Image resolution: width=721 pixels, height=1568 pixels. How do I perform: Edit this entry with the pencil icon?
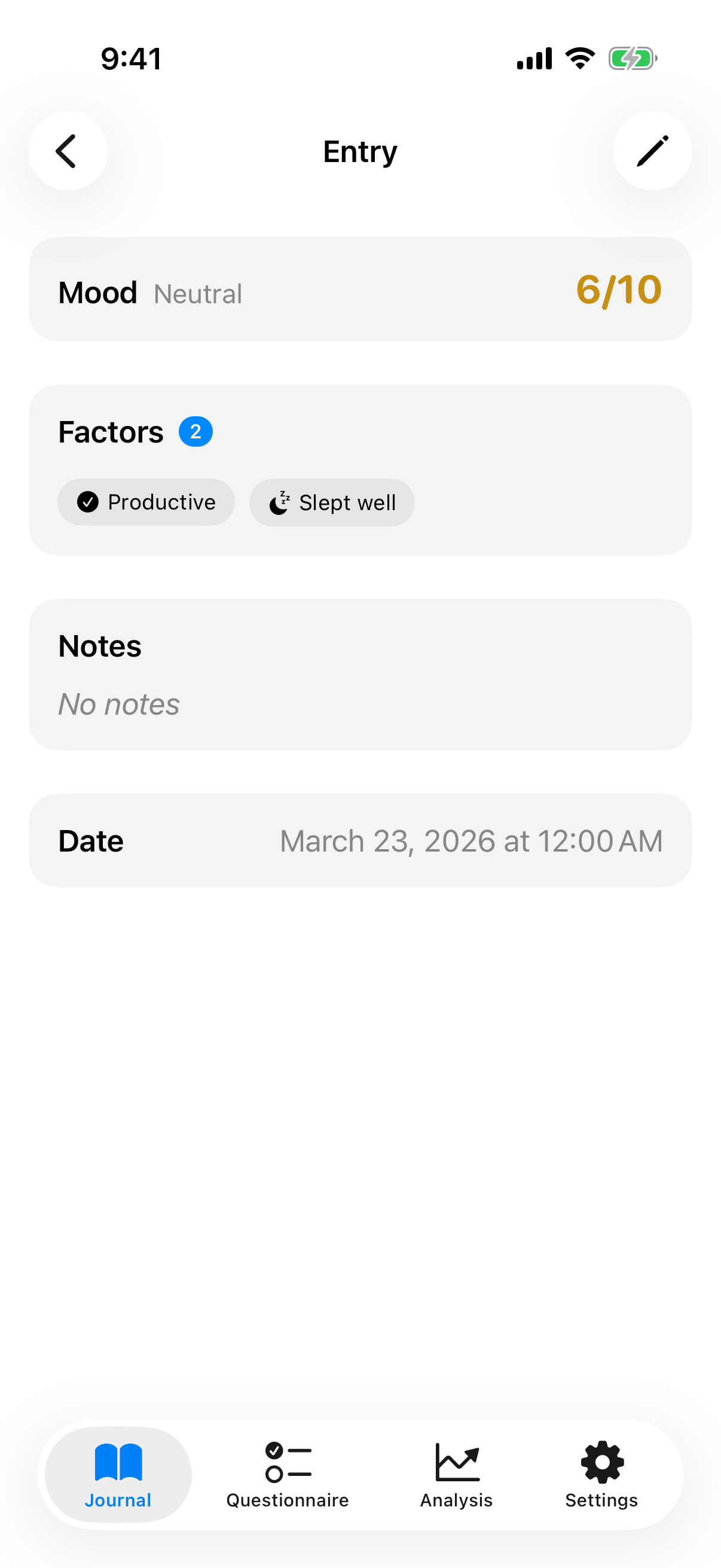click(652, 151)
